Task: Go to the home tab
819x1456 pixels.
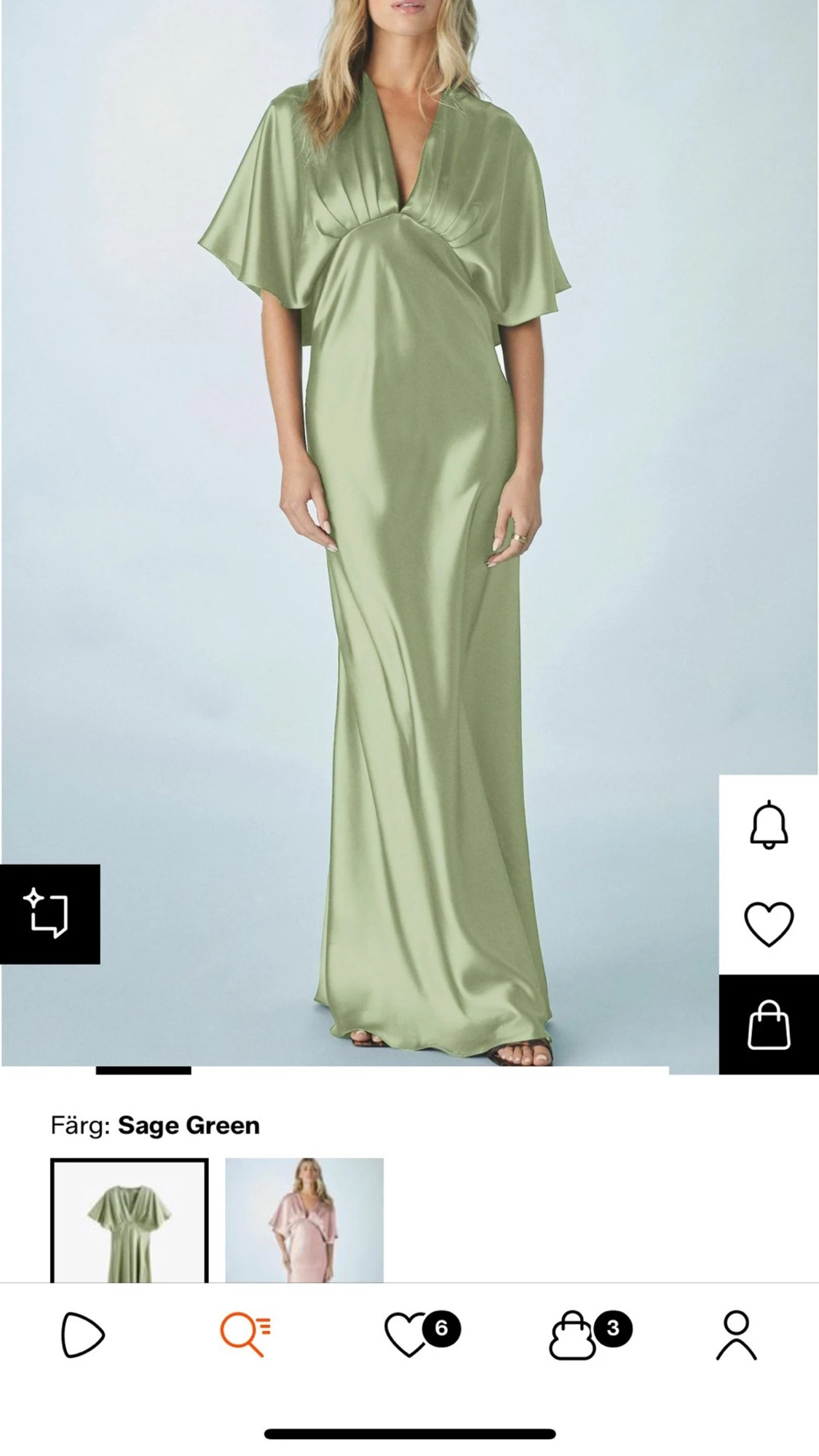Action: 83,1334
